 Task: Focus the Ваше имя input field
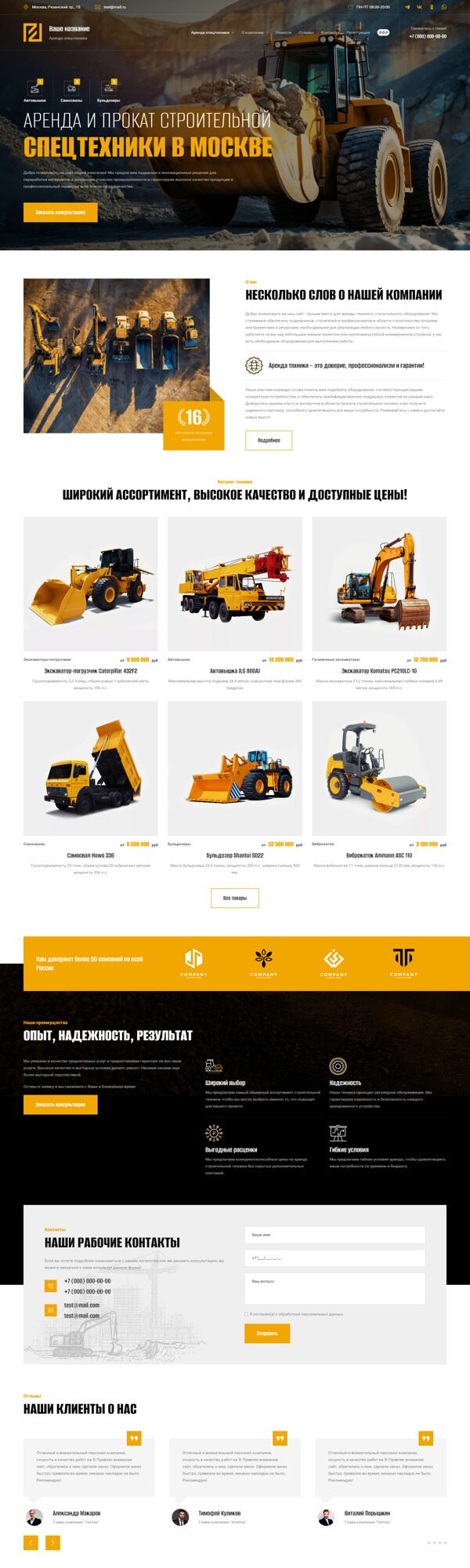(334, 1235)
